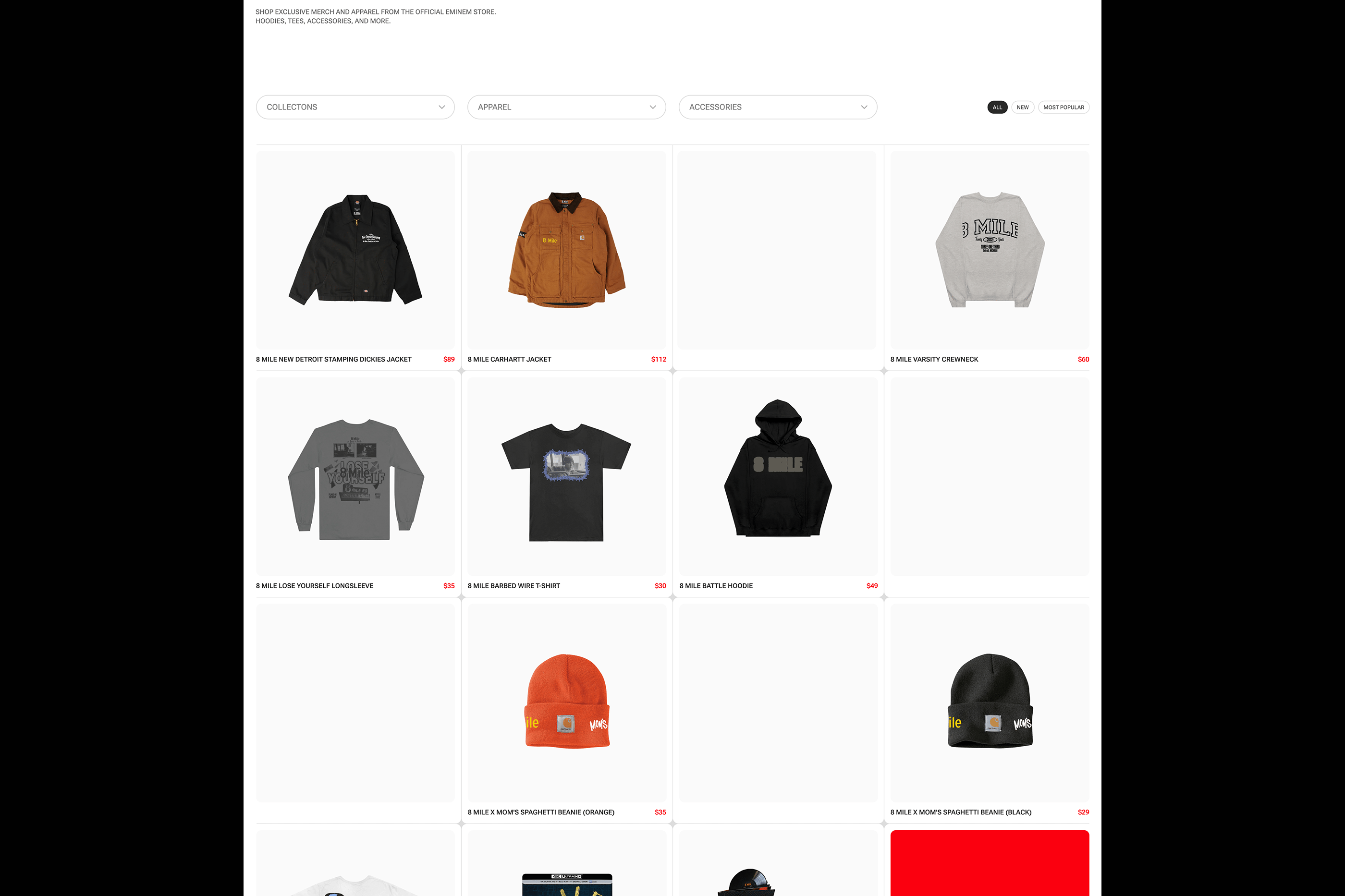Expand the Collectons dropdown

click(355, 107)
